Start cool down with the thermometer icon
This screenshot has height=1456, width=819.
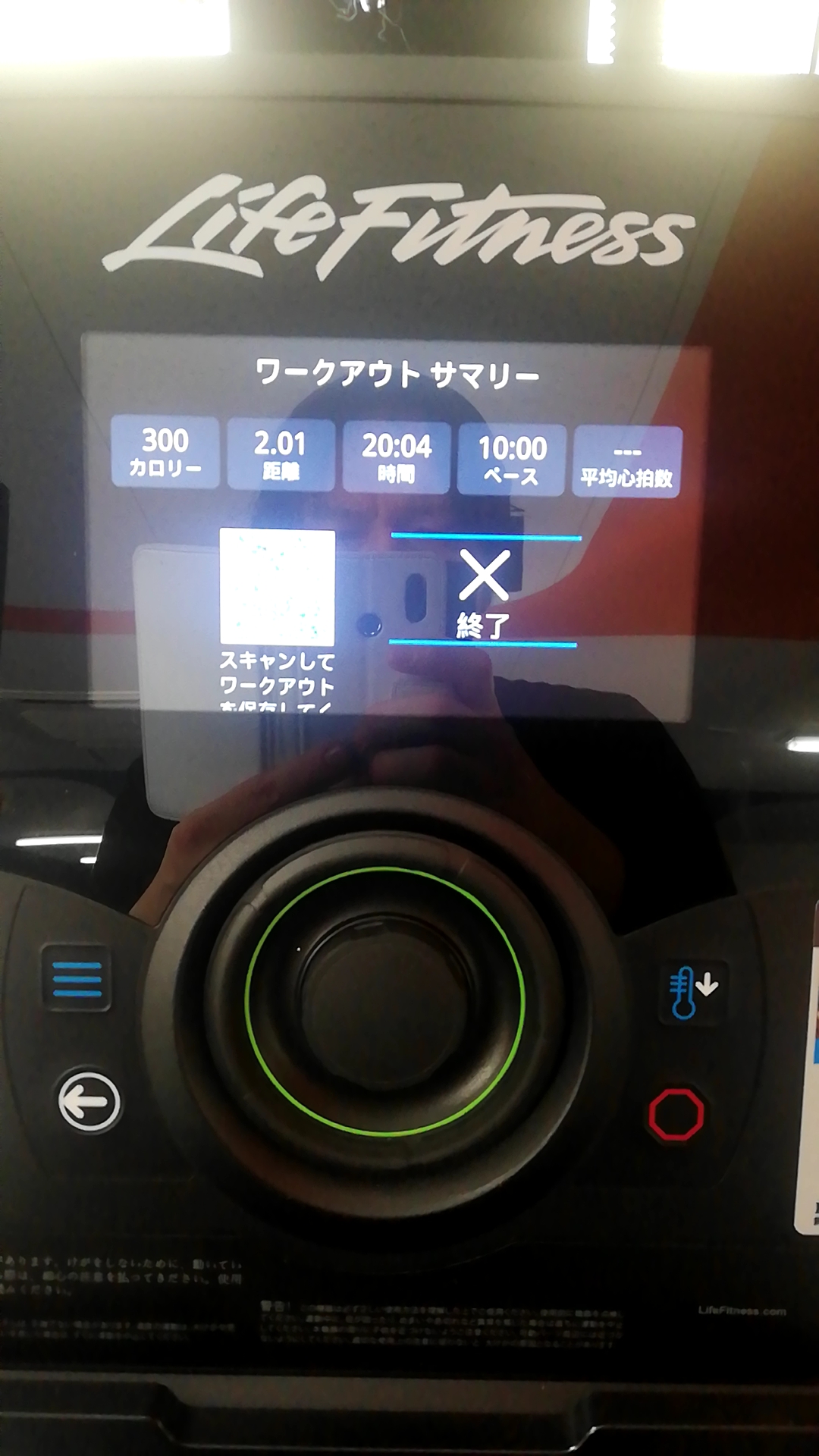692,991
